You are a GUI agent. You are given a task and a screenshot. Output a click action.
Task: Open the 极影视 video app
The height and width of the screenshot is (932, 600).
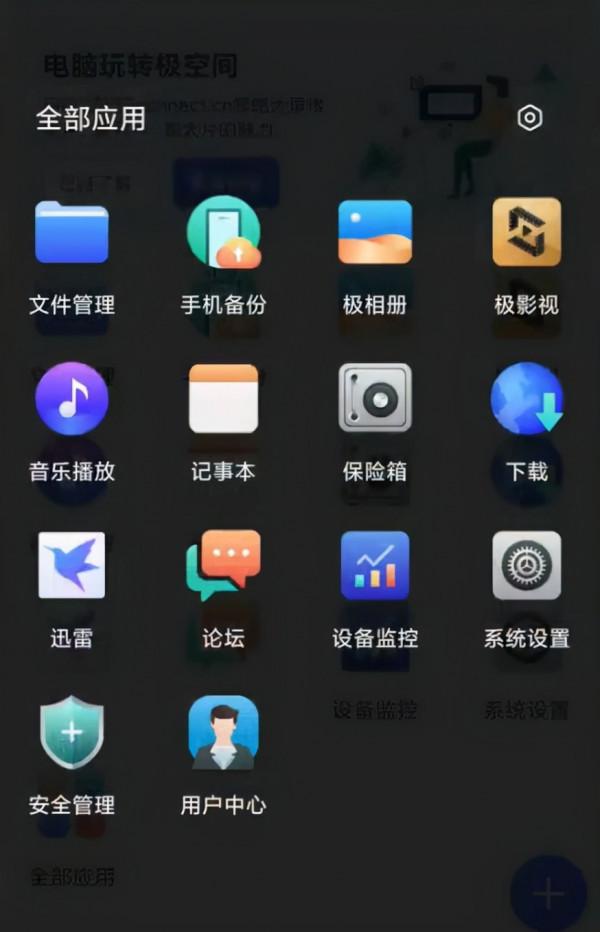[527, 233]
